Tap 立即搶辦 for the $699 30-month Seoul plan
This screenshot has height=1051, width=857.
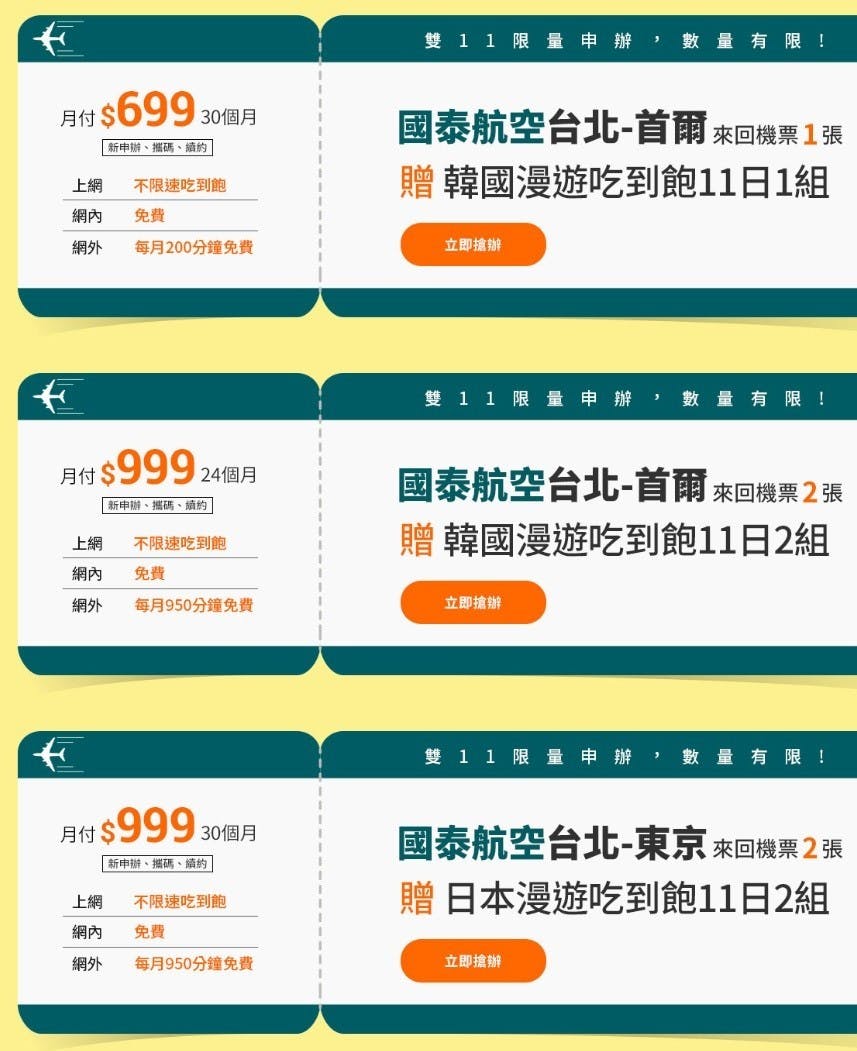tap(473, 245)
